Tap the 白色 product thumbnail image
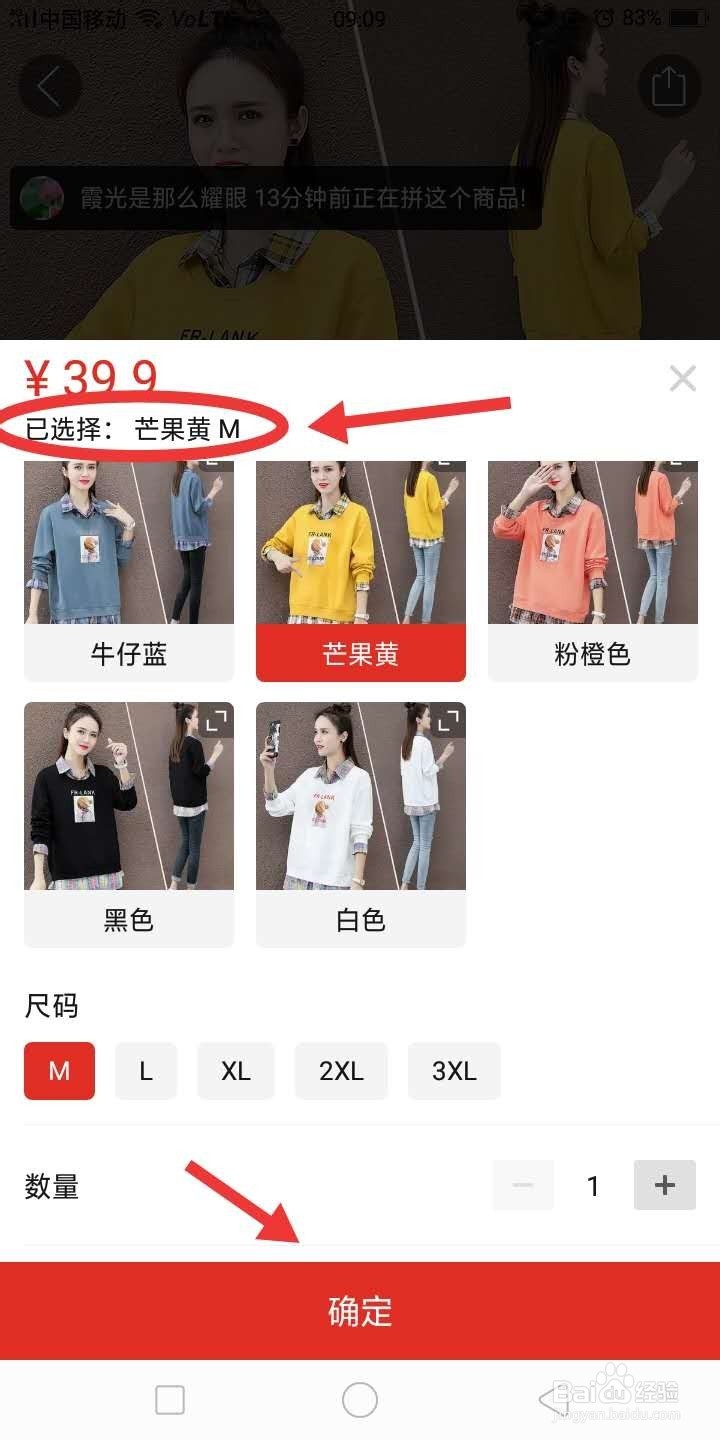The width and height of the screenshot is (720, 1440). click(360, 795)
